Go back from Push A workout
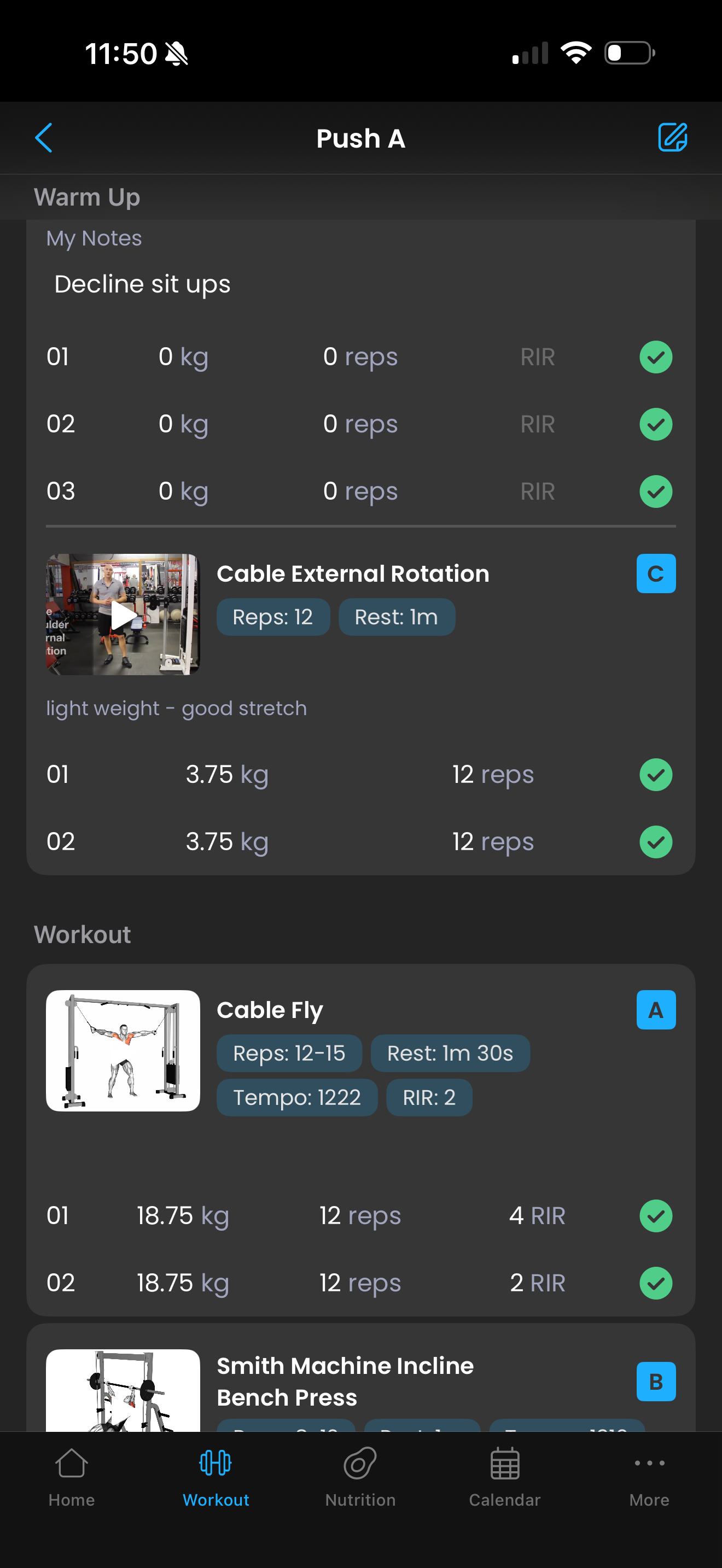This screenshot has width=722, height=1568. (44, 138)
